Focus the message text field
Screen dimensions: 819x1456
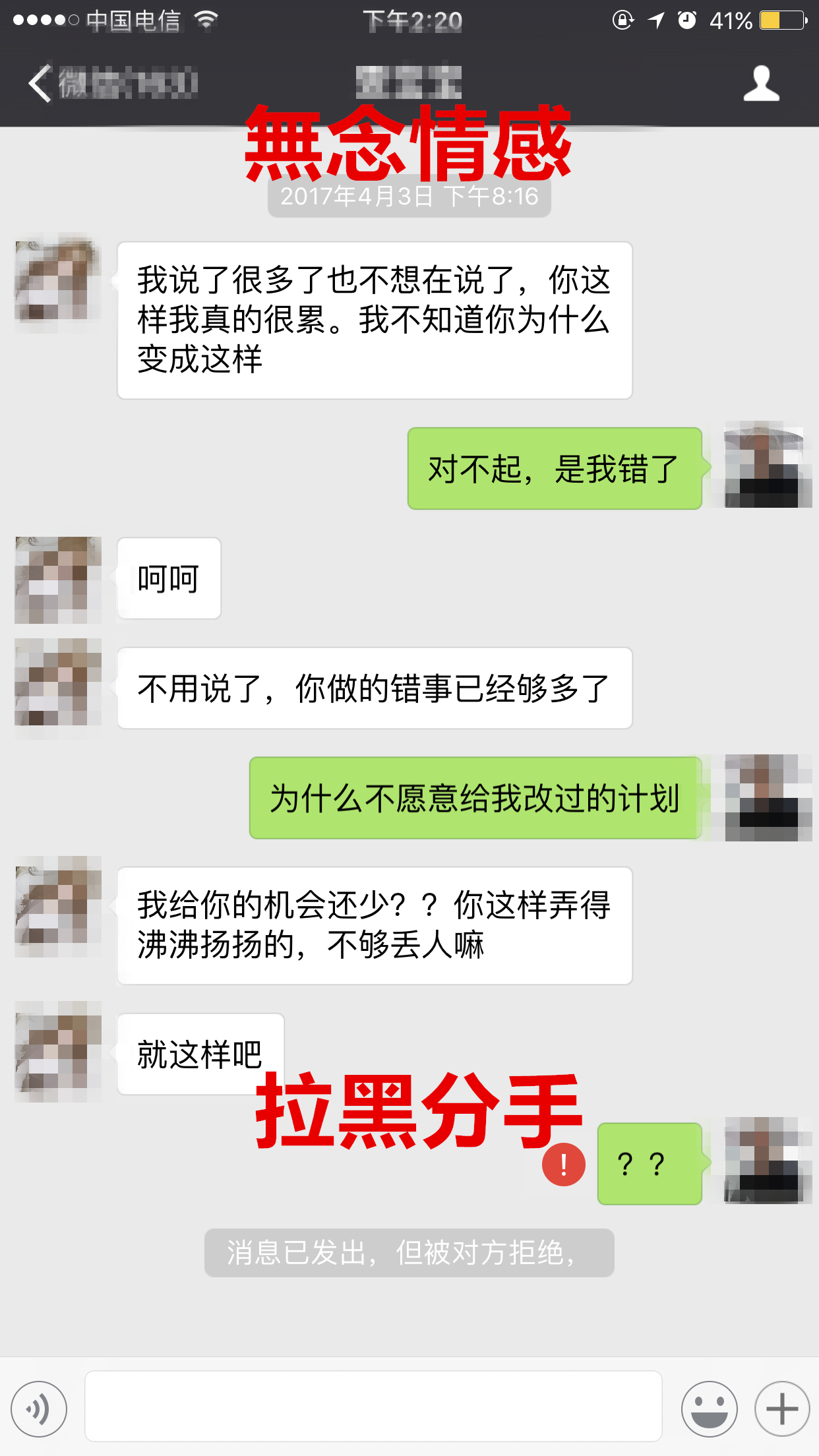point(373,1406)
